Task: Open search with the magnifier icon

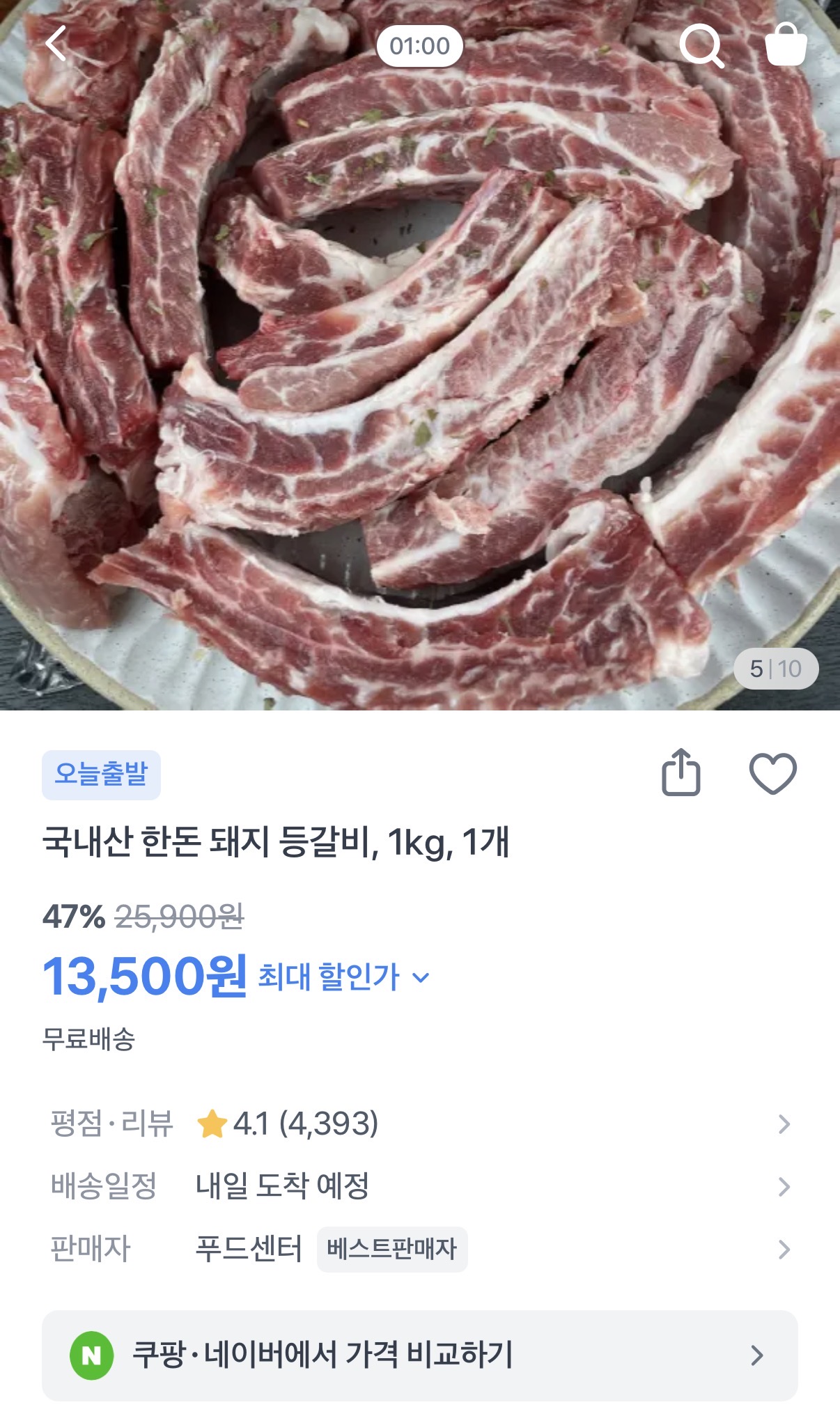Action: [701, 45]
